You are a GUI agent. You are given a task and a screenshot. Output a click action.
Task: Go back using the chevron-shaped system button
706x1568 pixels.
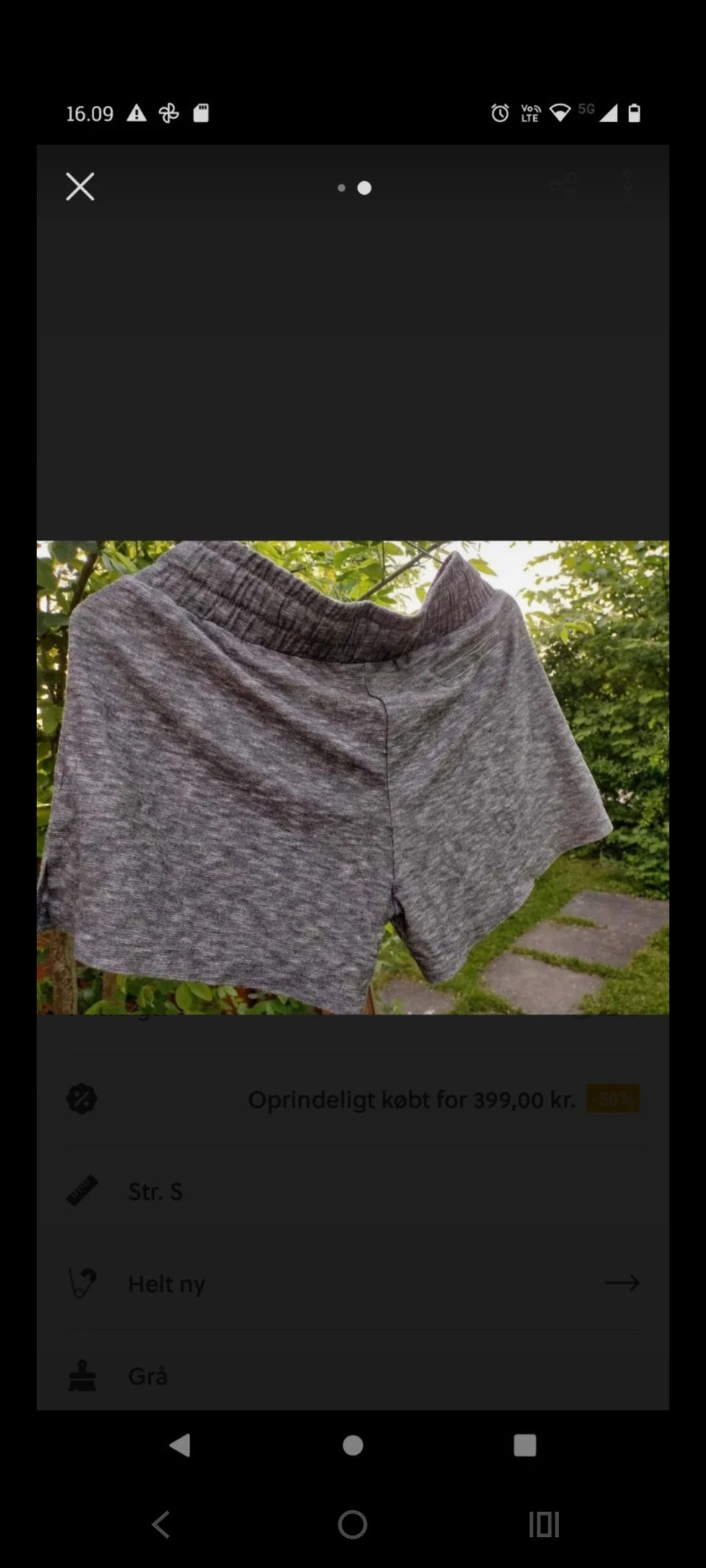point(161,1525)
